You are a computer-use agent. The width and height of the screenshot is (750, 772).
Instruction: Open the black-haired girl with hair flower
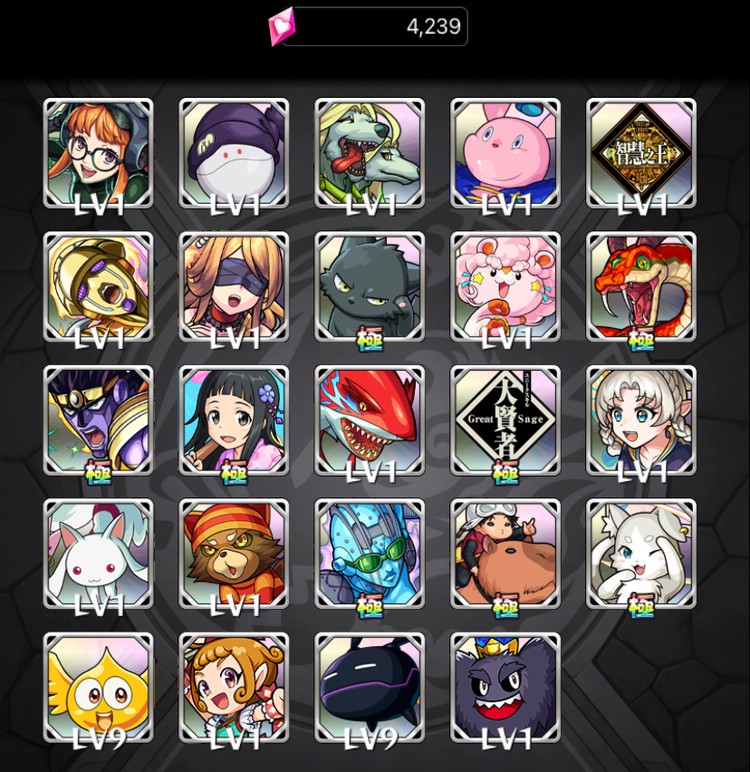point(234,420)
